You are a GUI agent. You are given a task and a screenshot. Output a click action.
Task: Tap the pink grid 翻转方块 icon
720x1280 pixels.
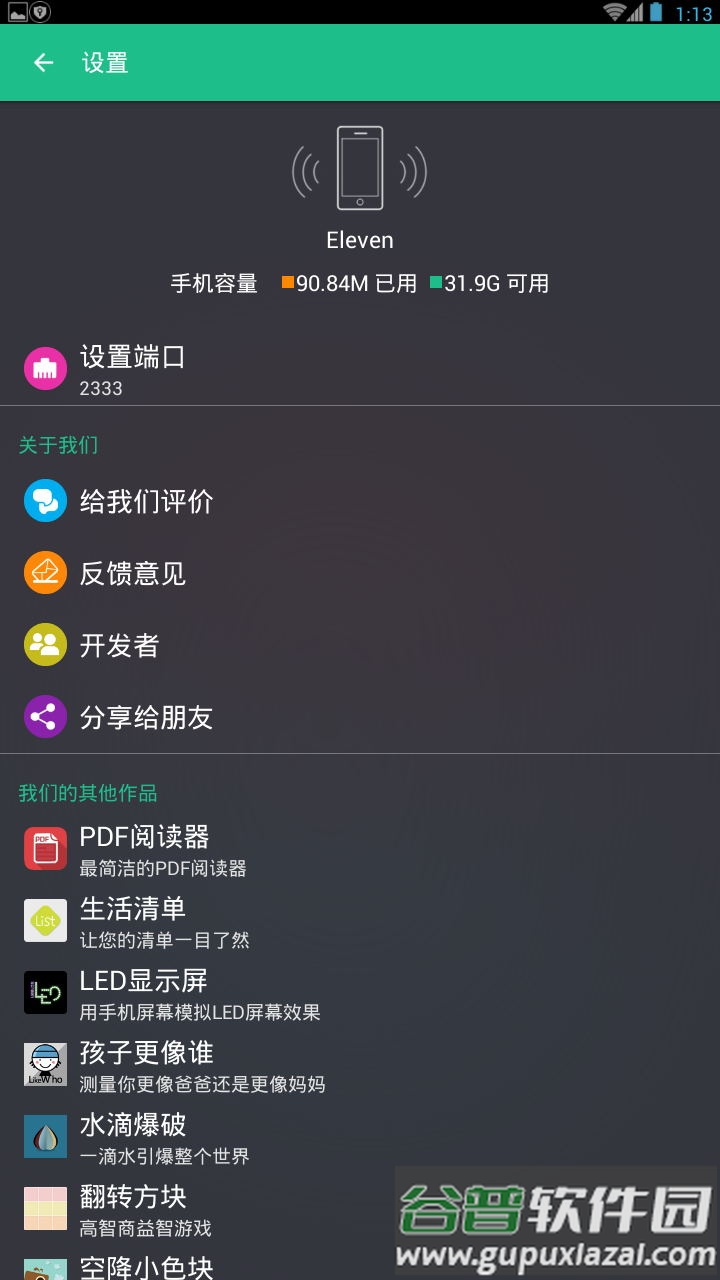[44, 1208]
